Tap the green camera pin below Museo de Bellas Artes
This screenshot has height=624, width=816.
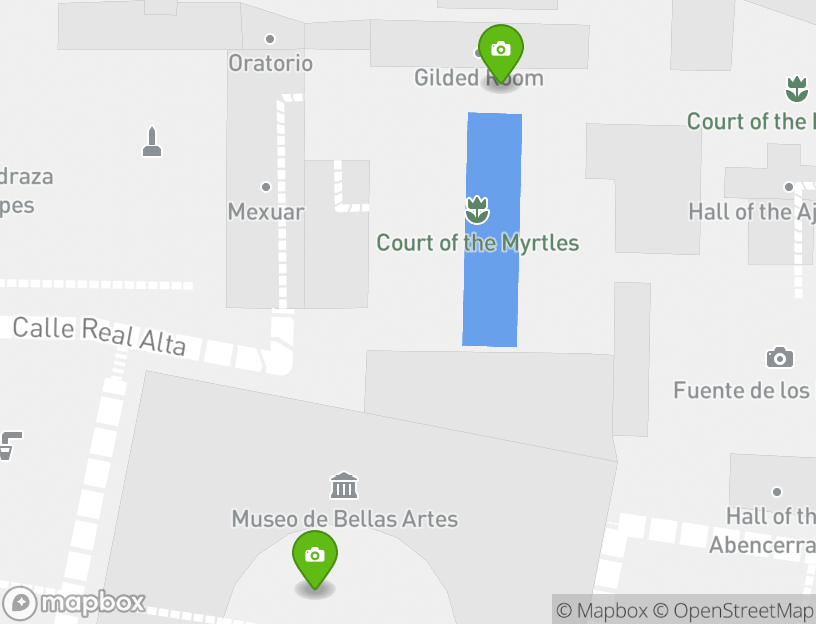[x=315, y=556]
